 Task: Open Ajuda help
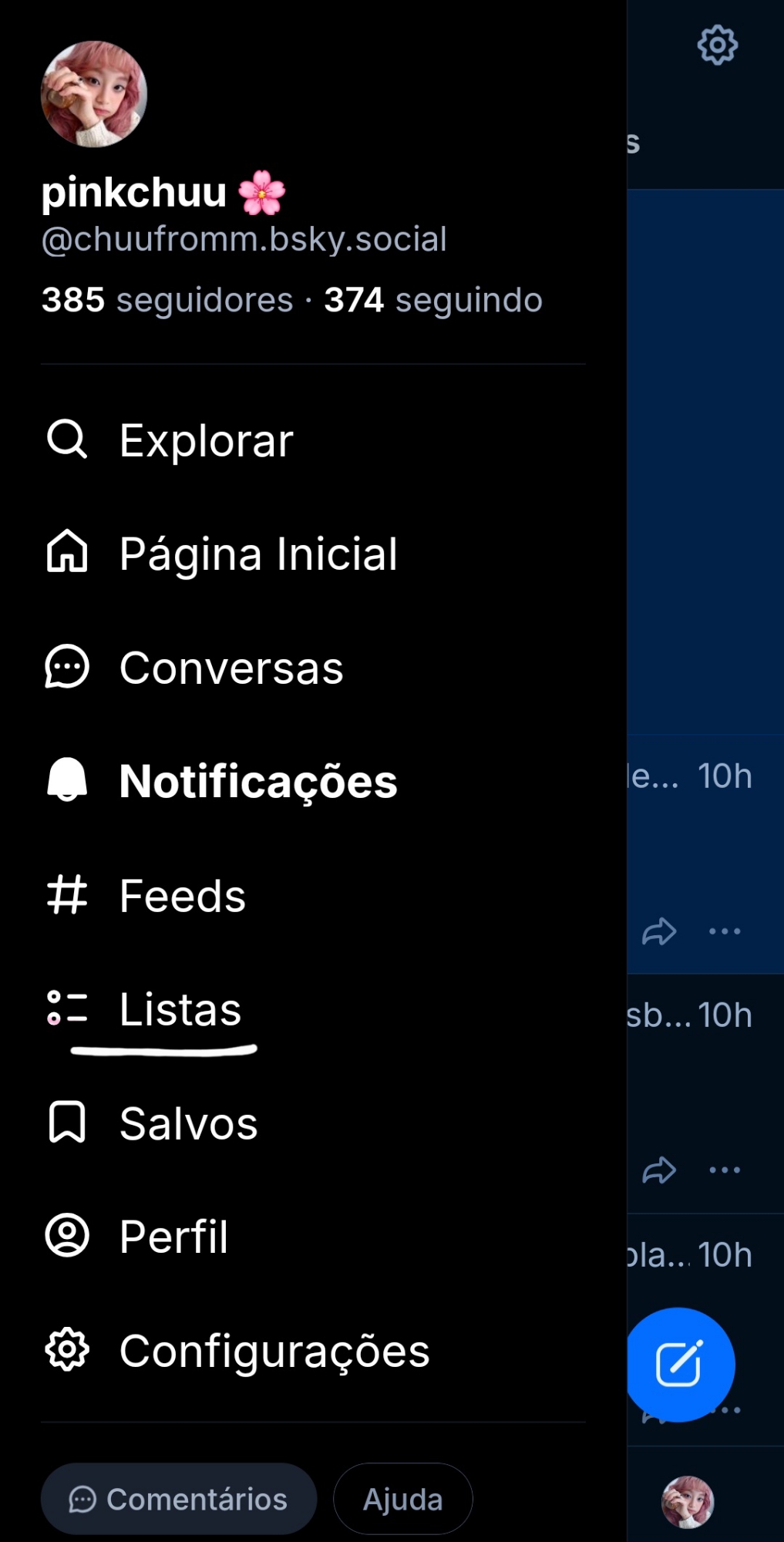tap(402, 1500)
